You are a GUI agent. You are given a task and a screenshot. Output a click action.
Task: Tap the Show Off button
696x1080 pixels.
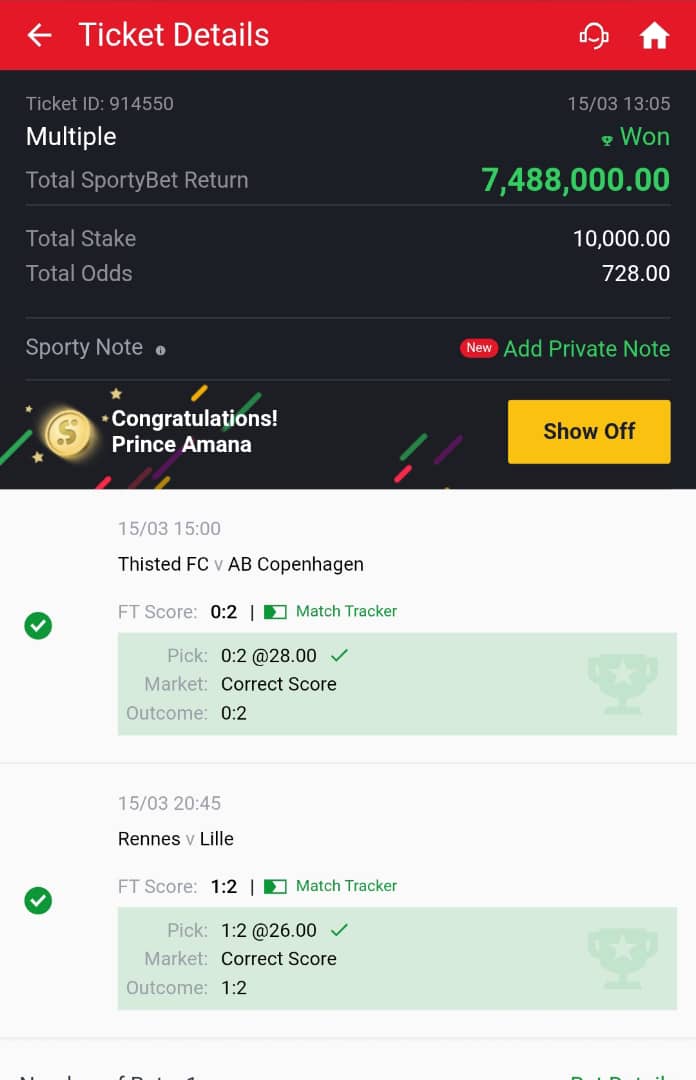589,431
